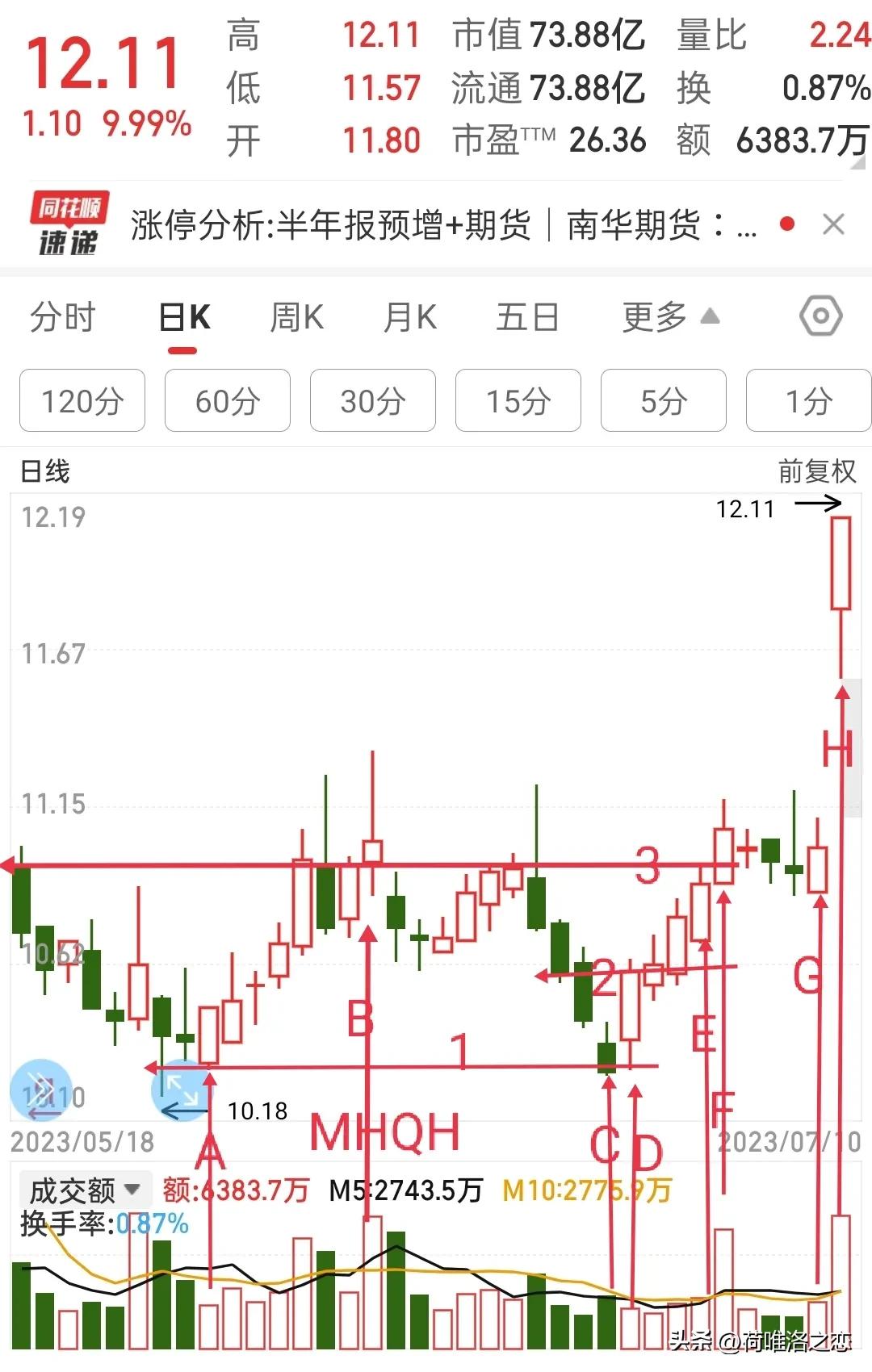The height and width of the screenshot is (1372, 872).
Task: Select the 60分 interval button
Action: tap(227, 401)
